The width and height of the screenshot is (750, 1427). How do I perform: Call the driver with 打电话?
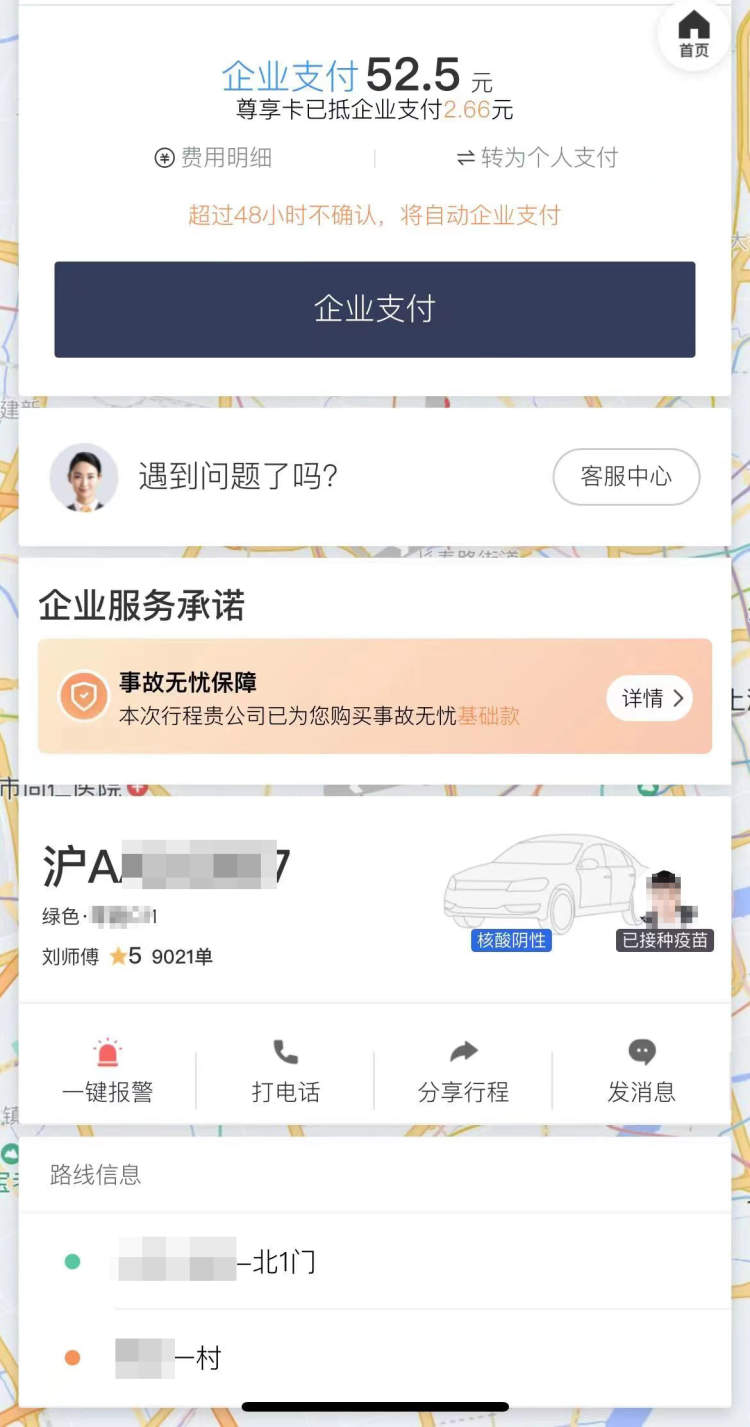click(286, 1071)
